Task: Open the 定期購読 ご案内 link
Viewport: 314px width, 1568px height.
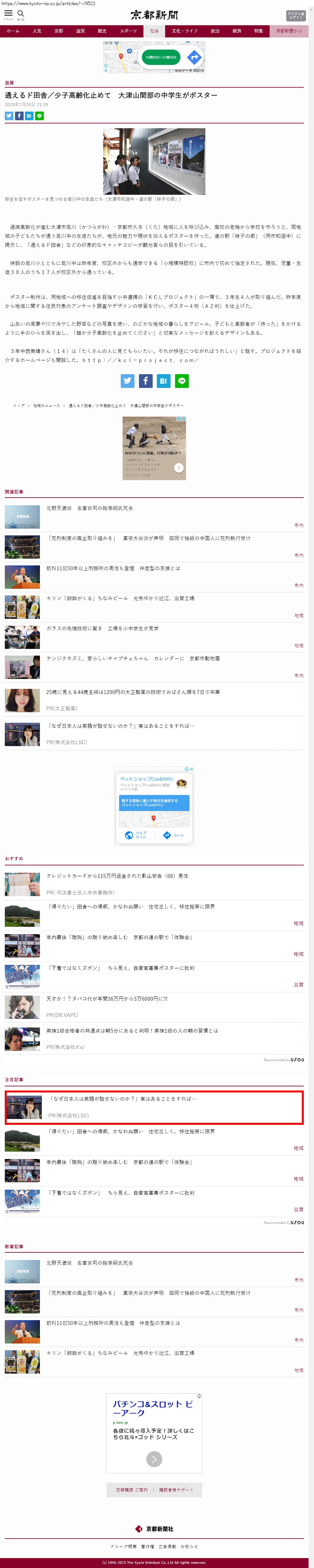Action: [131, 1490]
